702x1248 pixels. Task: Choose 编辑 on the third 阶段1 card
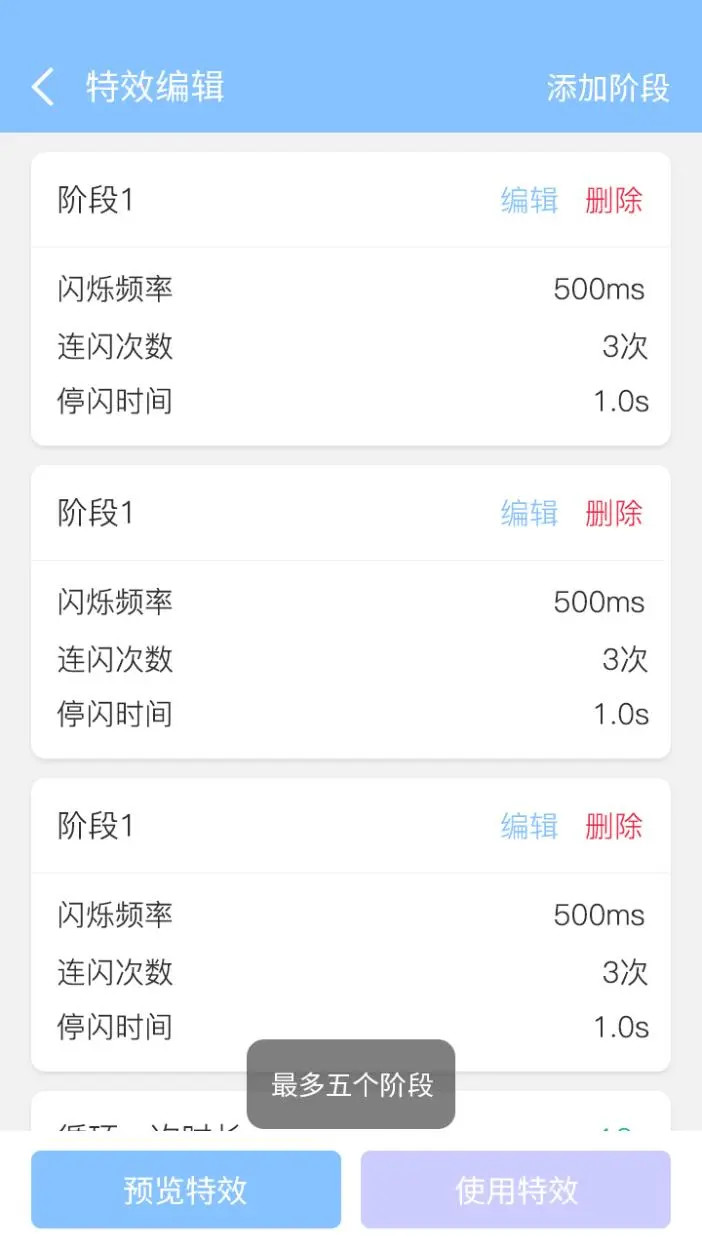pos(529,827)
